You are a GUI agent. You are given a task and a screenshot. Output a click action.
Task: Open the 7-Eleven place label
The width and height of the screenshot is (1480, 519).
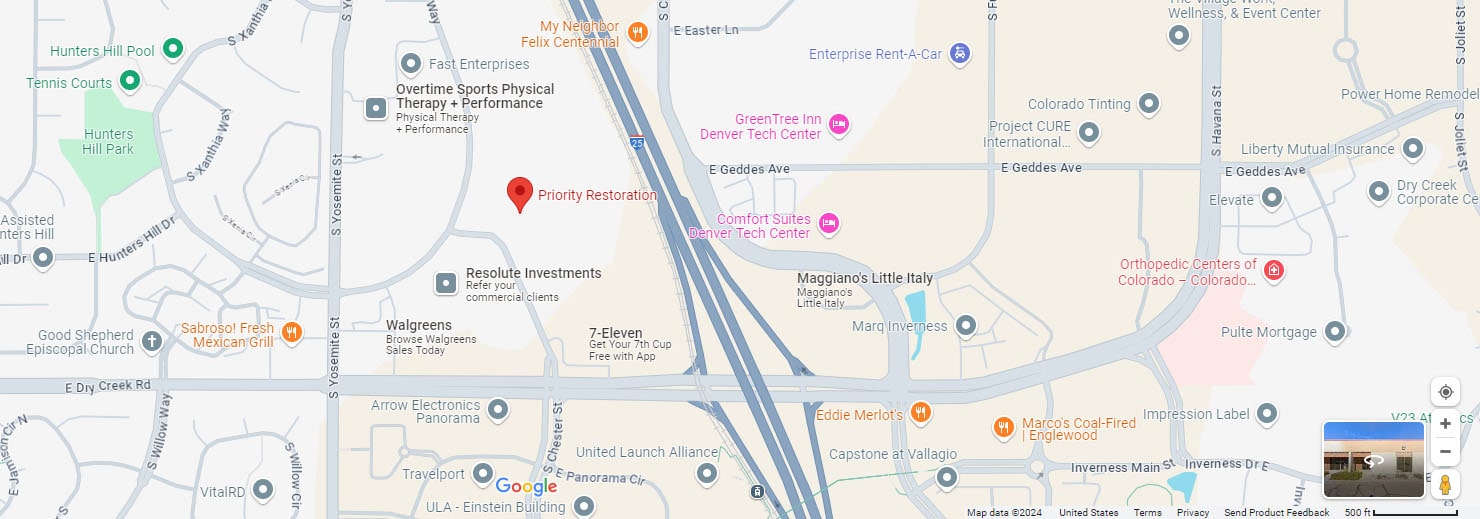point(616,334)
